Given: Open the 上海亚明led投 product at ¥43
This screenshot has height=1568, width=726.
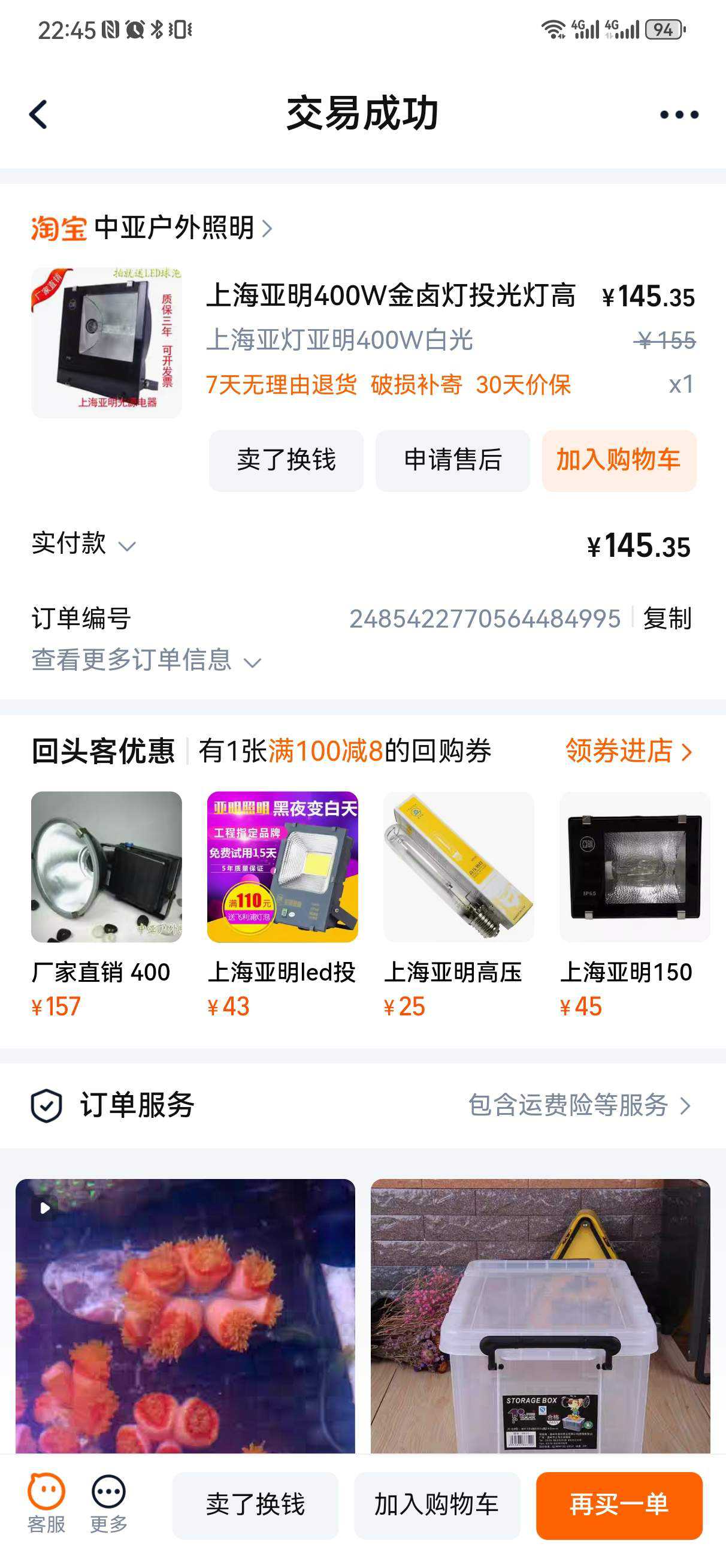Looking at the screenshot, I should (282, 867).
